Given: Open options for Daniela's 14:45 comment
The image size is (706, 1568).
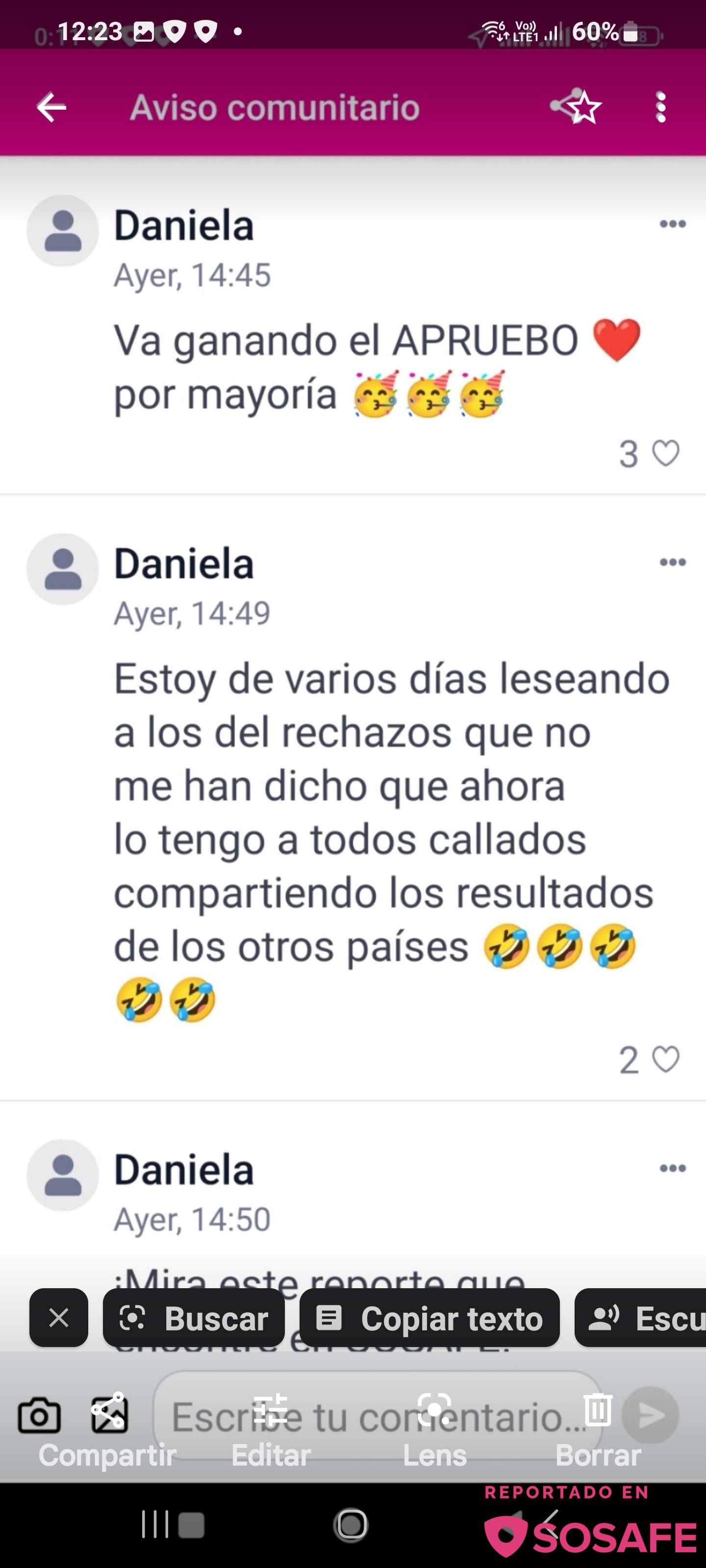Looking at the screenshot, I should tap(673, 224).
